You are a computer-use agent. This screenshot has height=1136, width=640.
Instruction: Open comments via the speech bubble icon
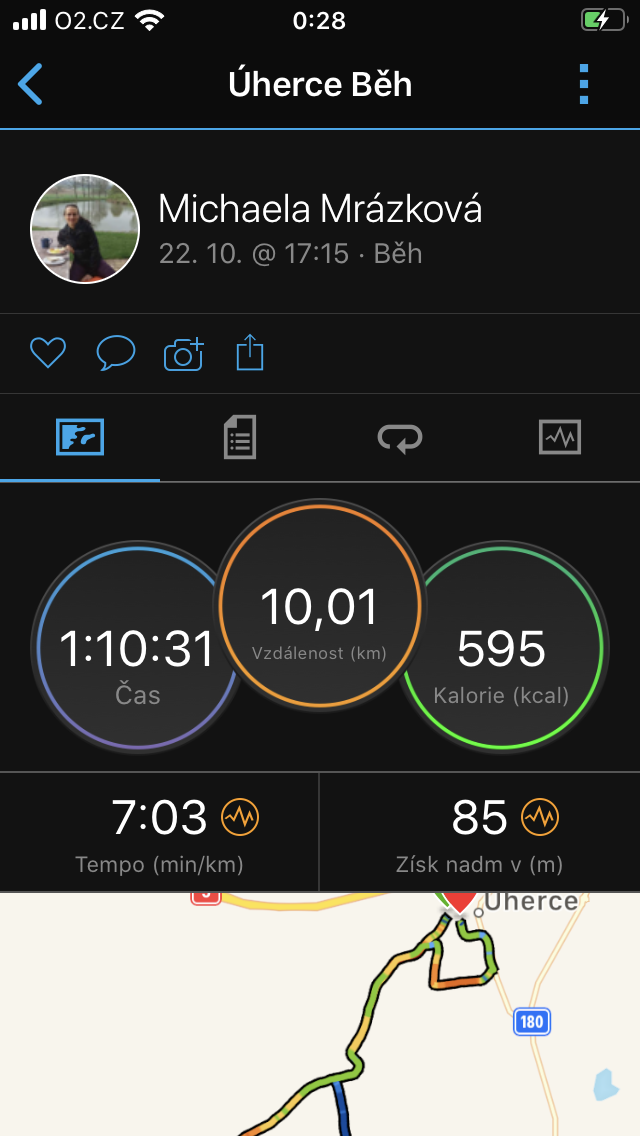click(x=116, y=354)
